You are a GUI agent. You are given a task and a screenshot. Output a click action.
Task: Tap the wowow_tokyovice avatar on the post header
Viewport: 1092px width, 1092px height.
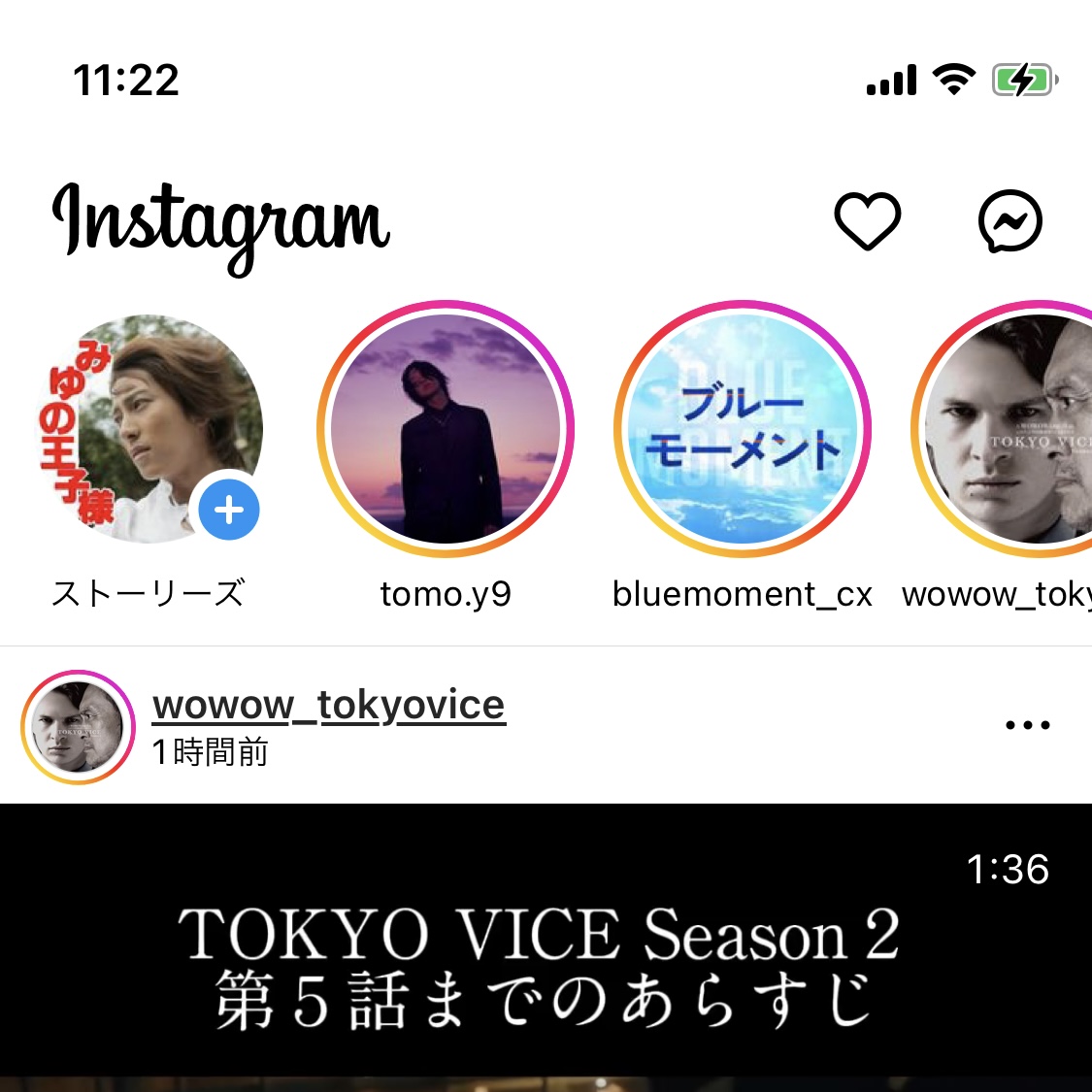pyautogui.click(x=78, y=726)
